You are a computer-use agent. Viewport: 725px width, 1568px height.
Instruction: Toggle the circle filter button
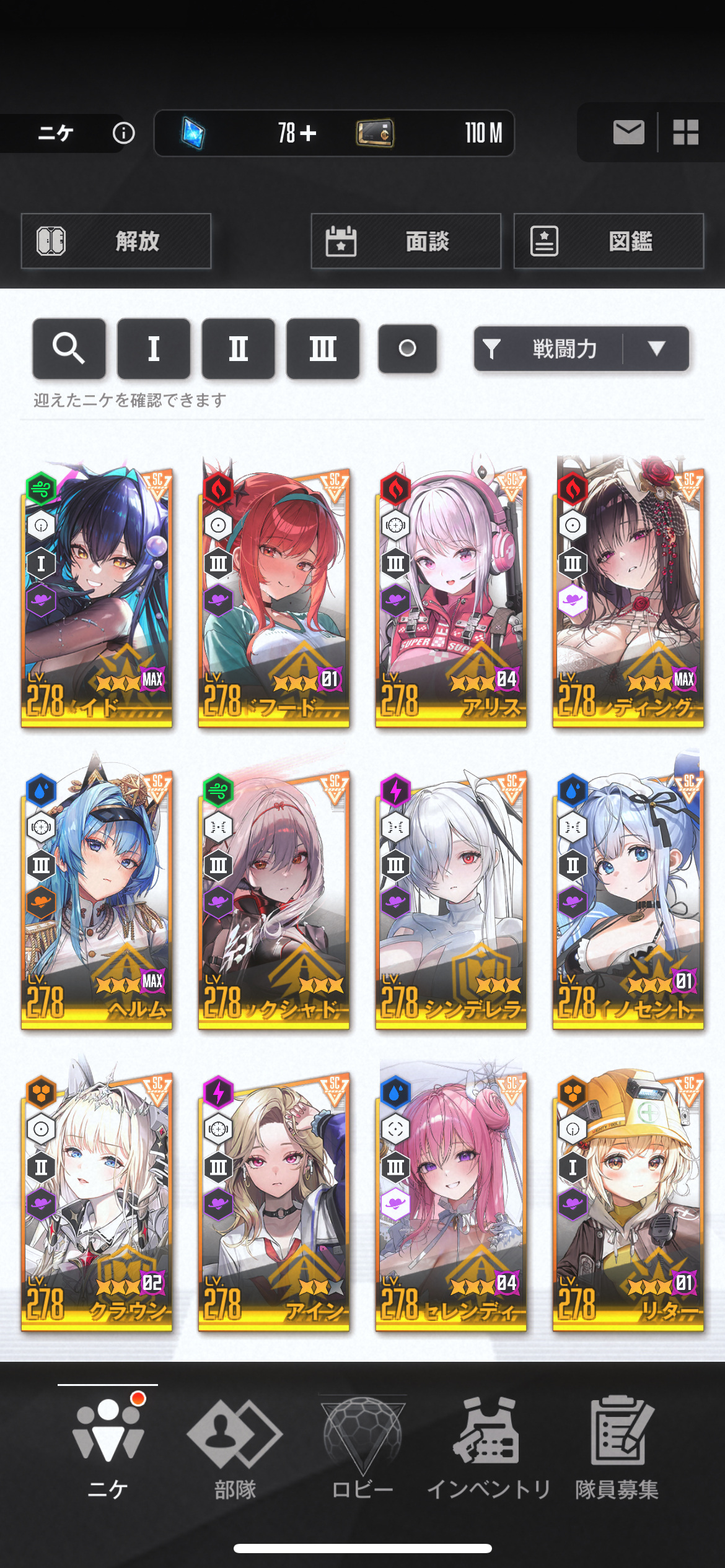point(407,349)
